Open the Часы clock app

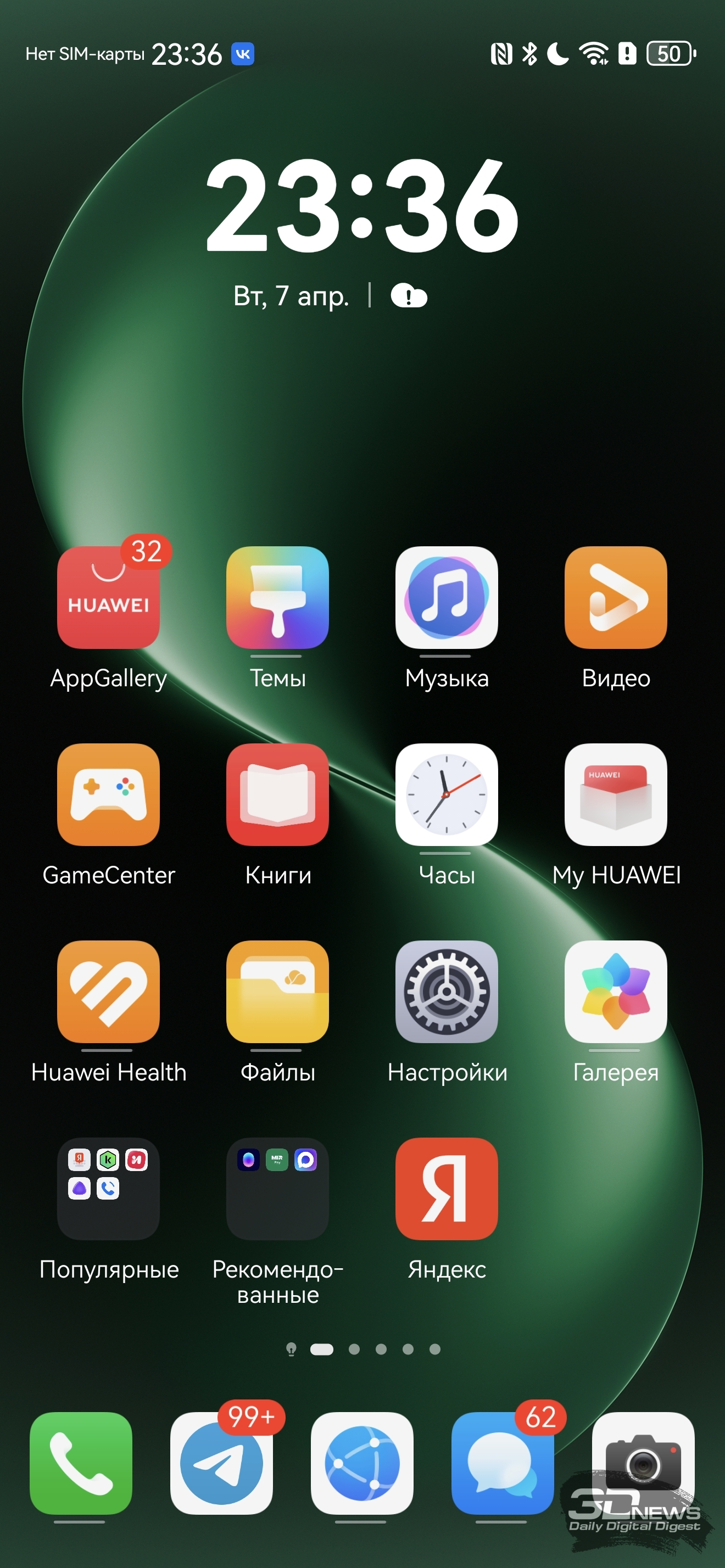[x=447, y=794]
